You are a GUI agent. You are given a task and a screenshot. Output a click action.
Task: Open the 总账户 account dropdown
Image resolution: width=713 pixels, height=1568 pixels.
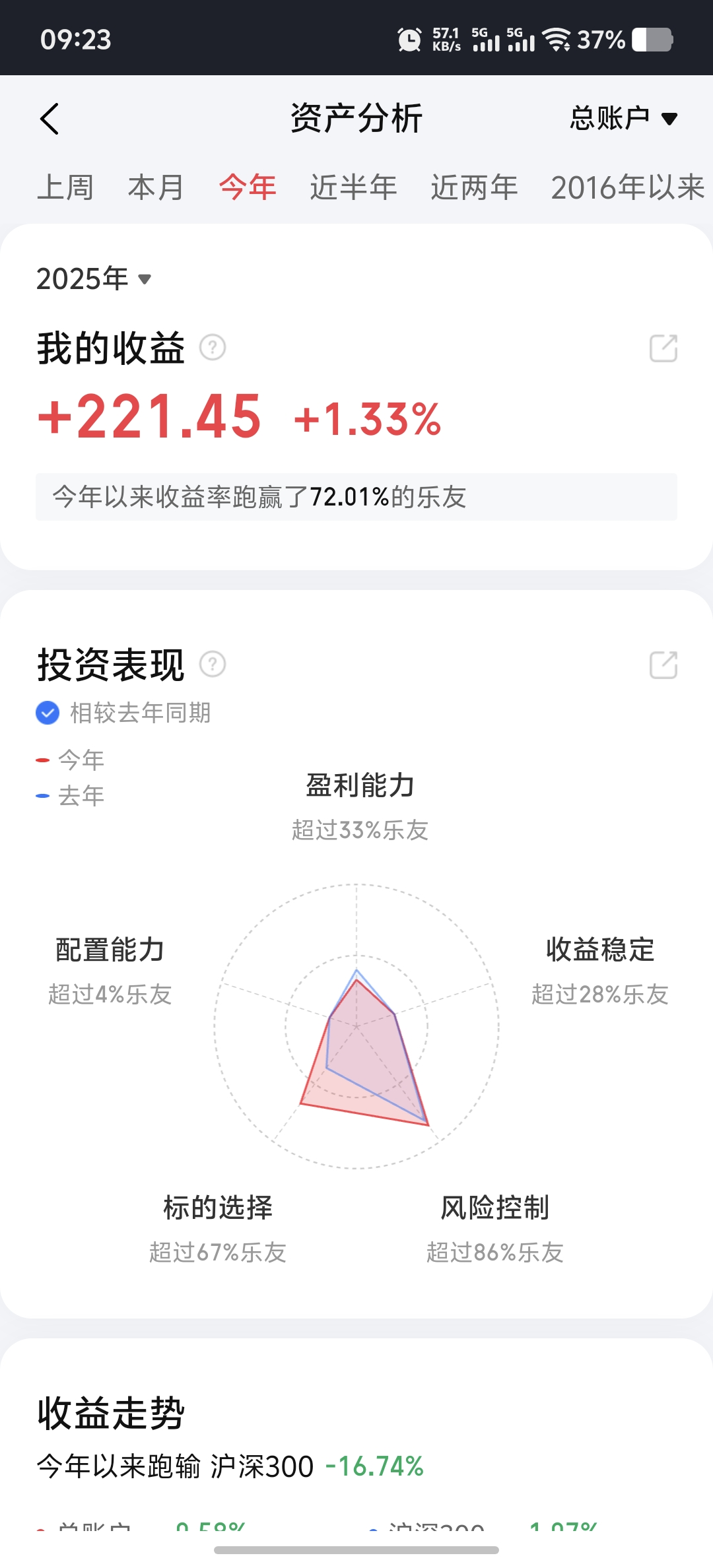pyautogui.click(x=623, y=119)
